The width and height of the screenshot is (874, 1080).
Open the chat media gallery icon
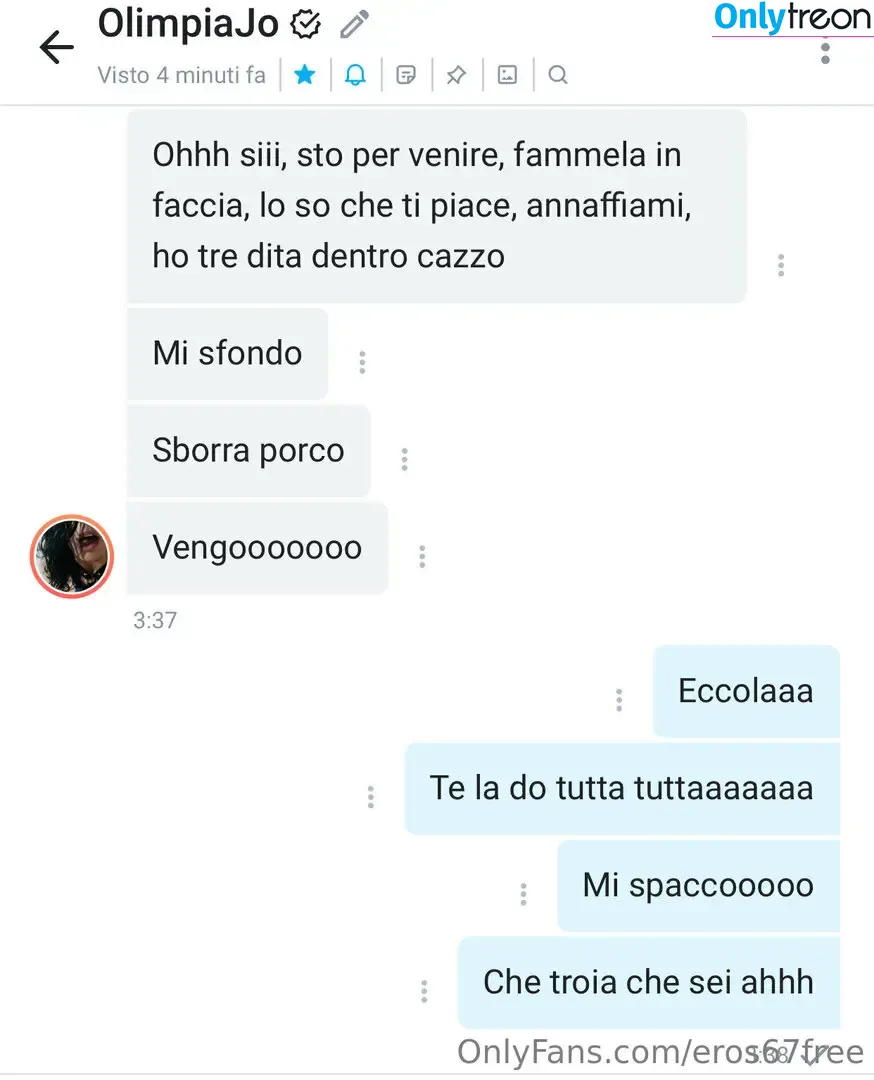coord(508,75)
